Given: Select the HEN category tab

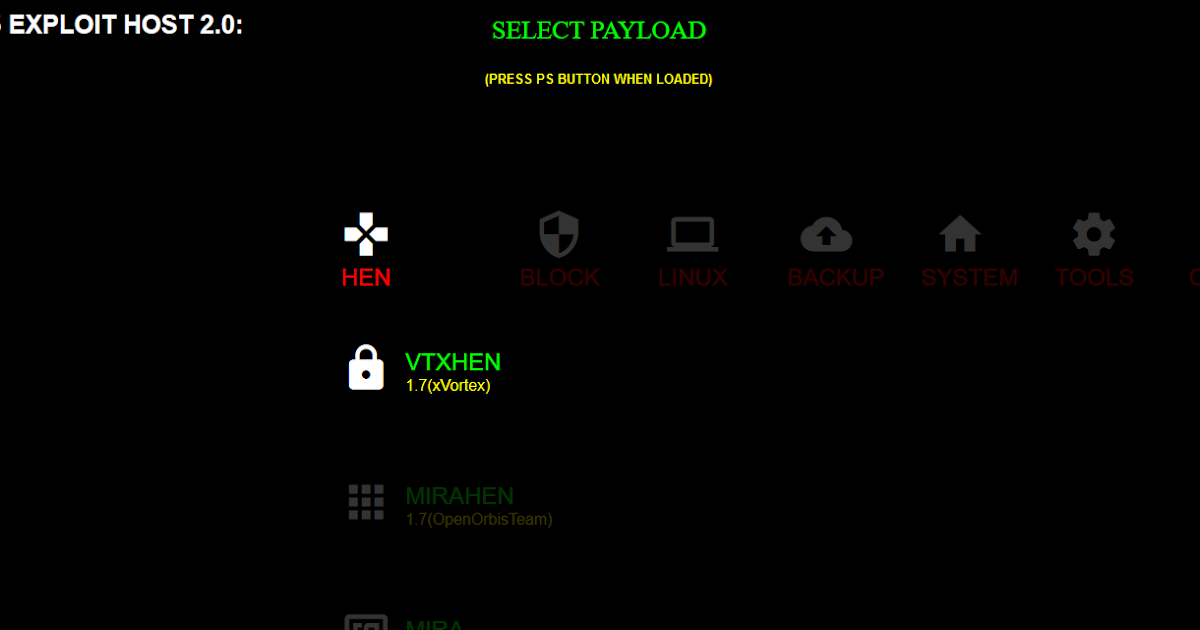Looking at the screenshot, I should point(366,250).
